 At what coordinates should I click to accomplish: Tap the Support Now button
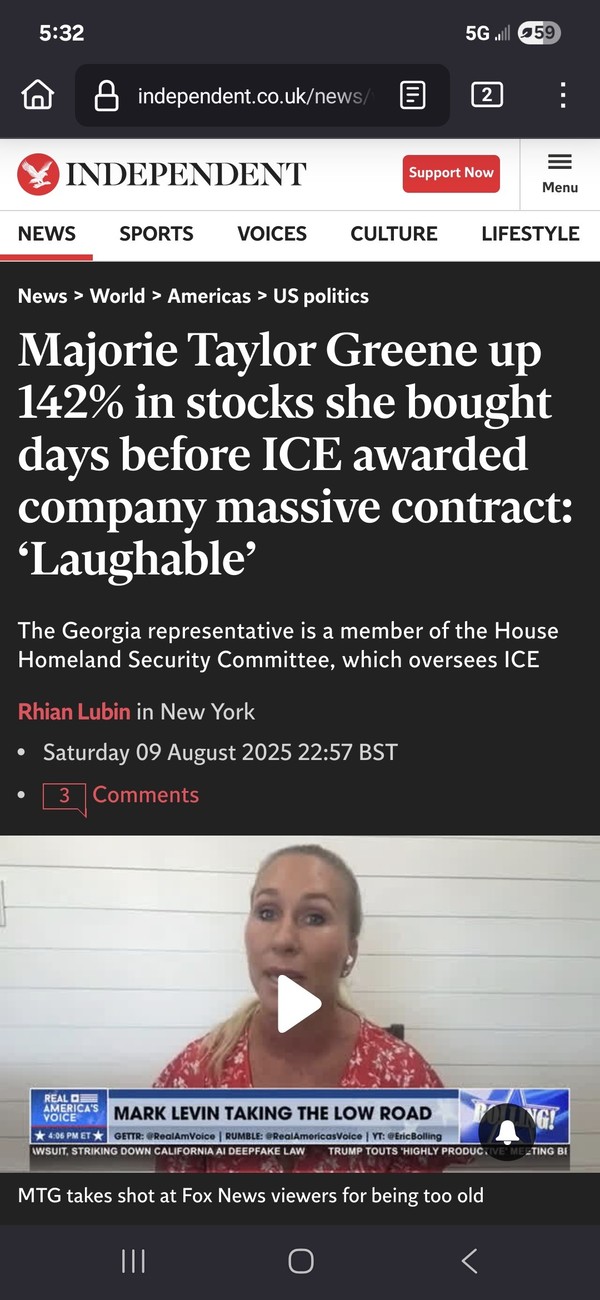(451, 173)
